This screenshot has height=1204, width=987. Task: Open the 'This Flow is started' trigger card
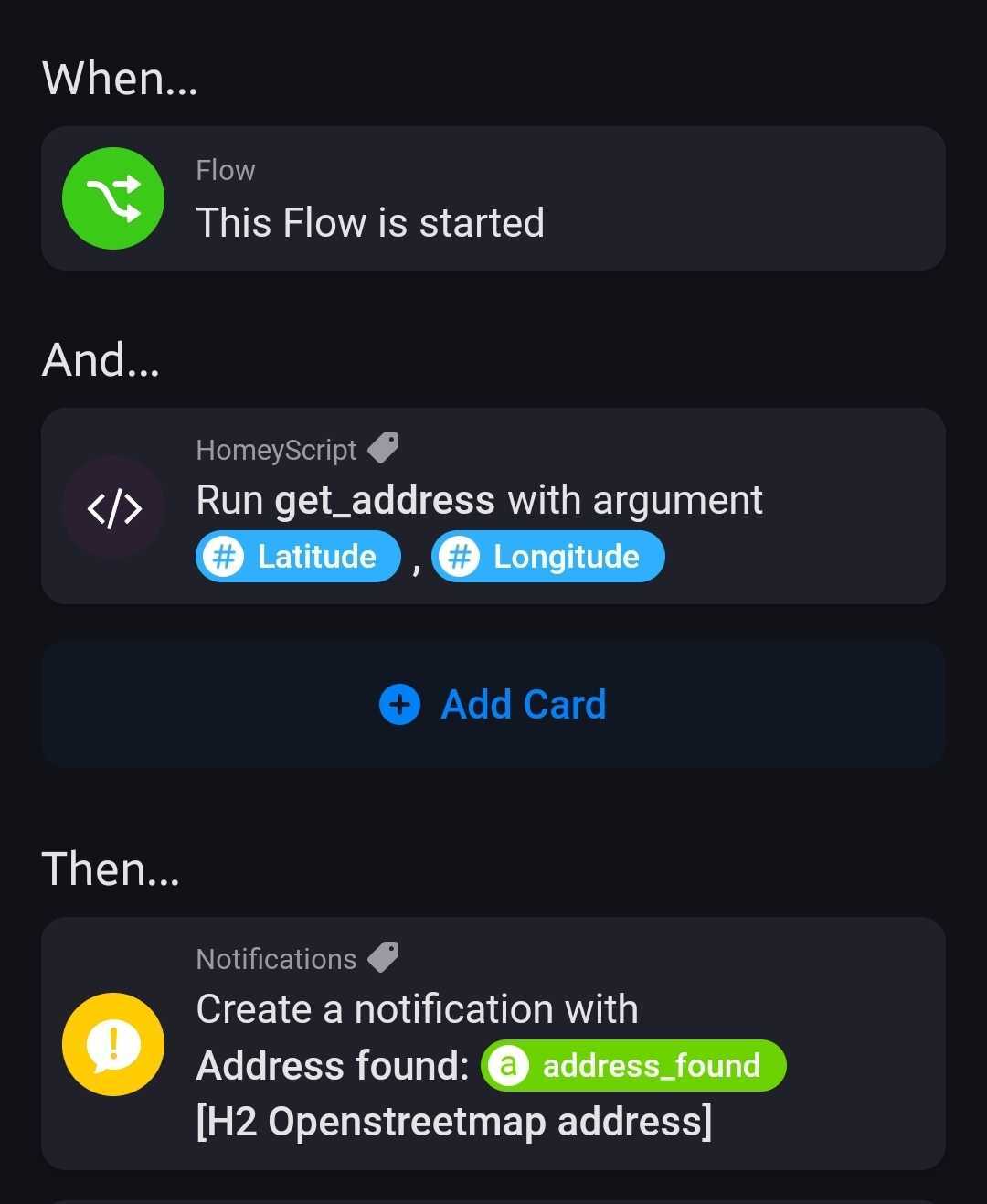pyautogui.click(x=493, y=198)
